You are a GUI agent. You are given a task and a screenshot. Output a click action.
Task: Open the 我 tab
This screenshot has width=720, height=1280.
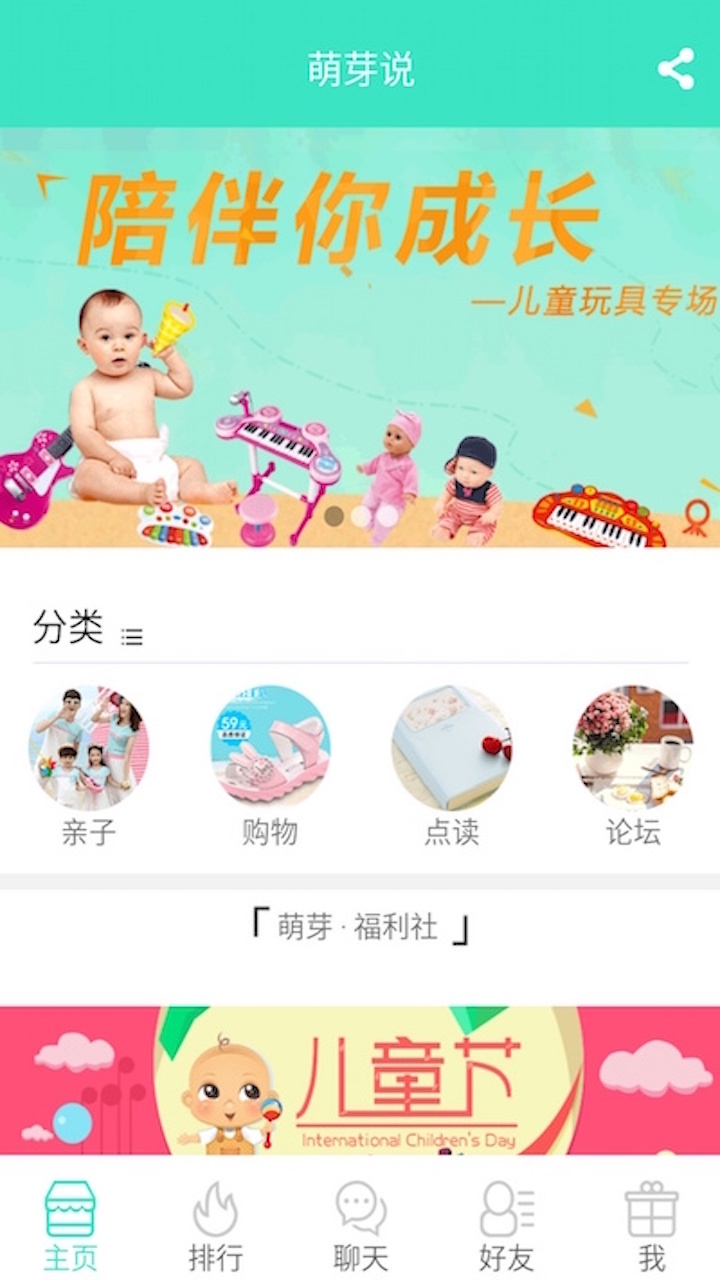click(x=651, y=1225)
